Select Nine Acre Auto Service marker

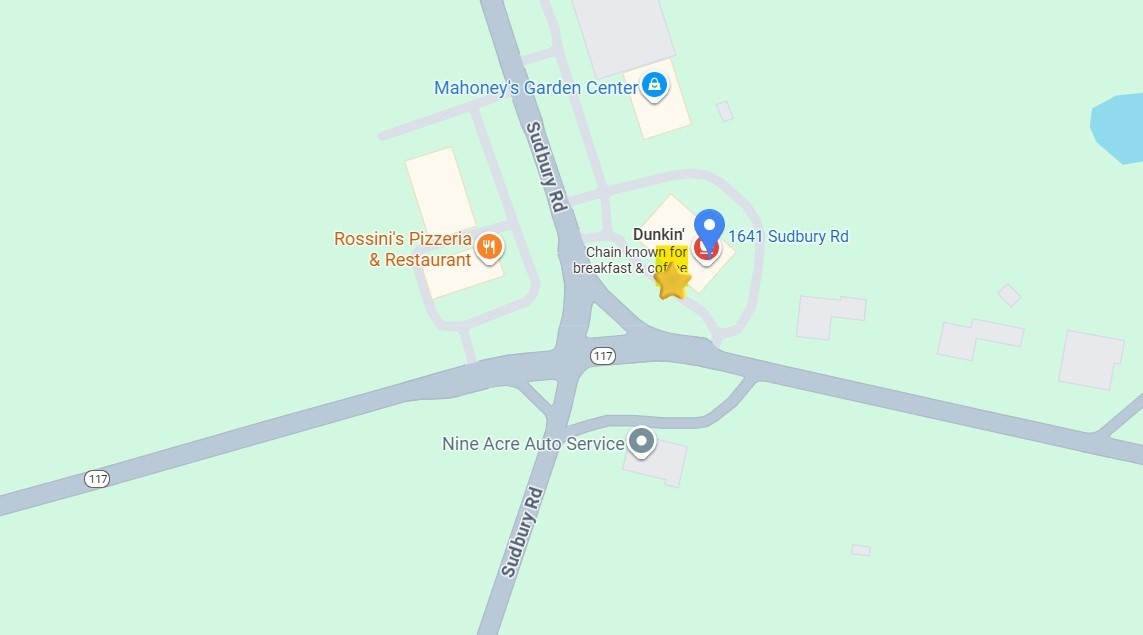(x=641, y=441)
